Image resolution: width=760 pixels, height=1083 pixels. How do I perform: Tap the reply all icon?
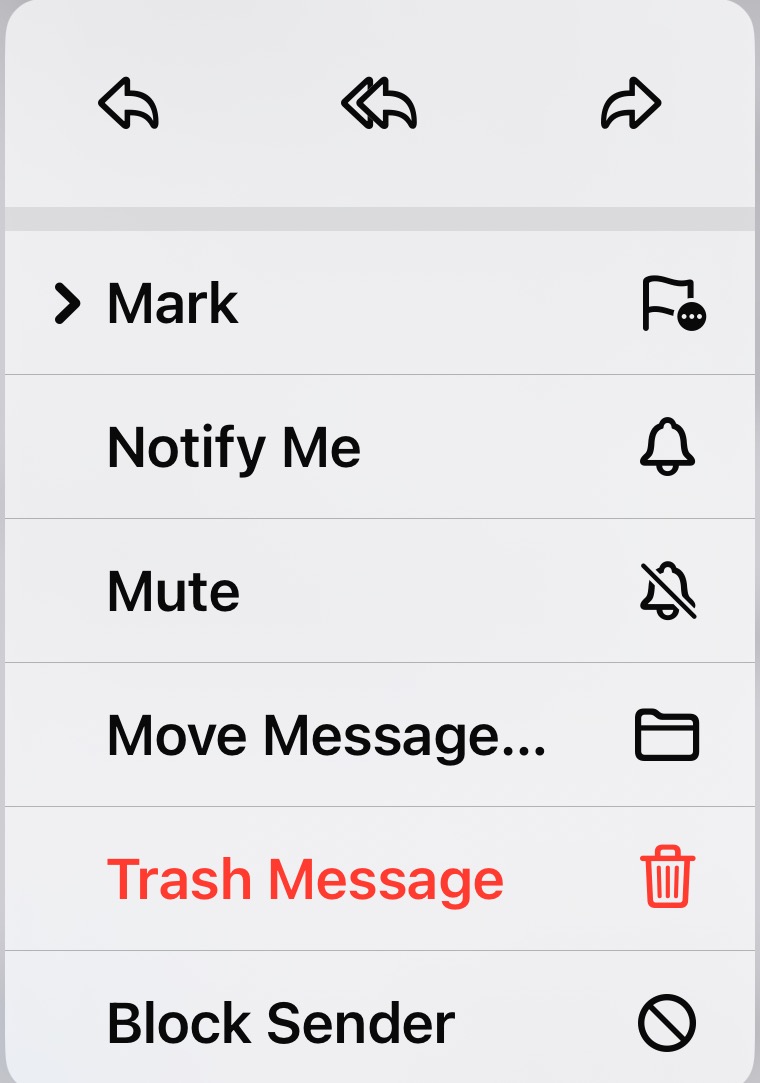[x=378, y=104]
